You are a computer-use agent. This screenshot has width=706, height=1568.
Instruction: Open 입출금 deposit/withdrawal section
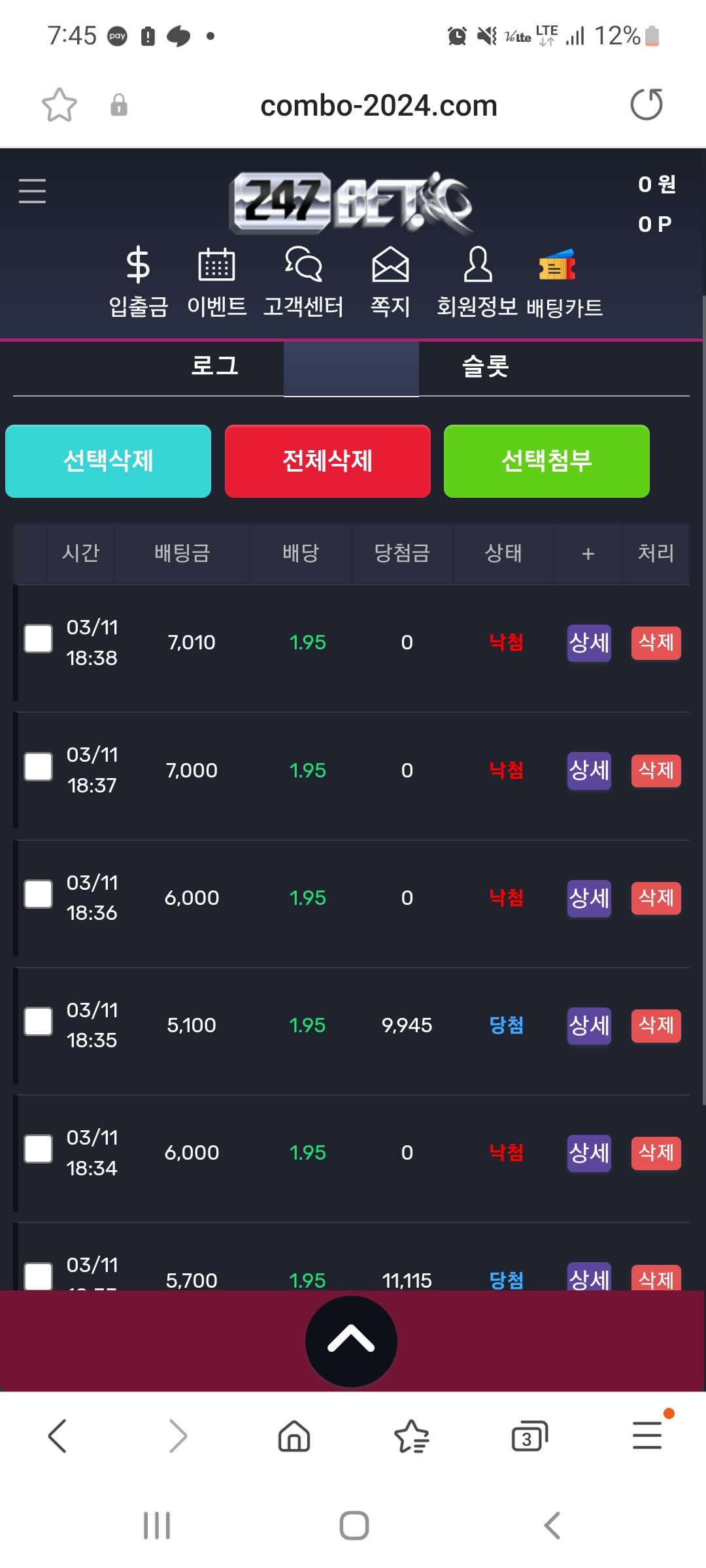138,282
